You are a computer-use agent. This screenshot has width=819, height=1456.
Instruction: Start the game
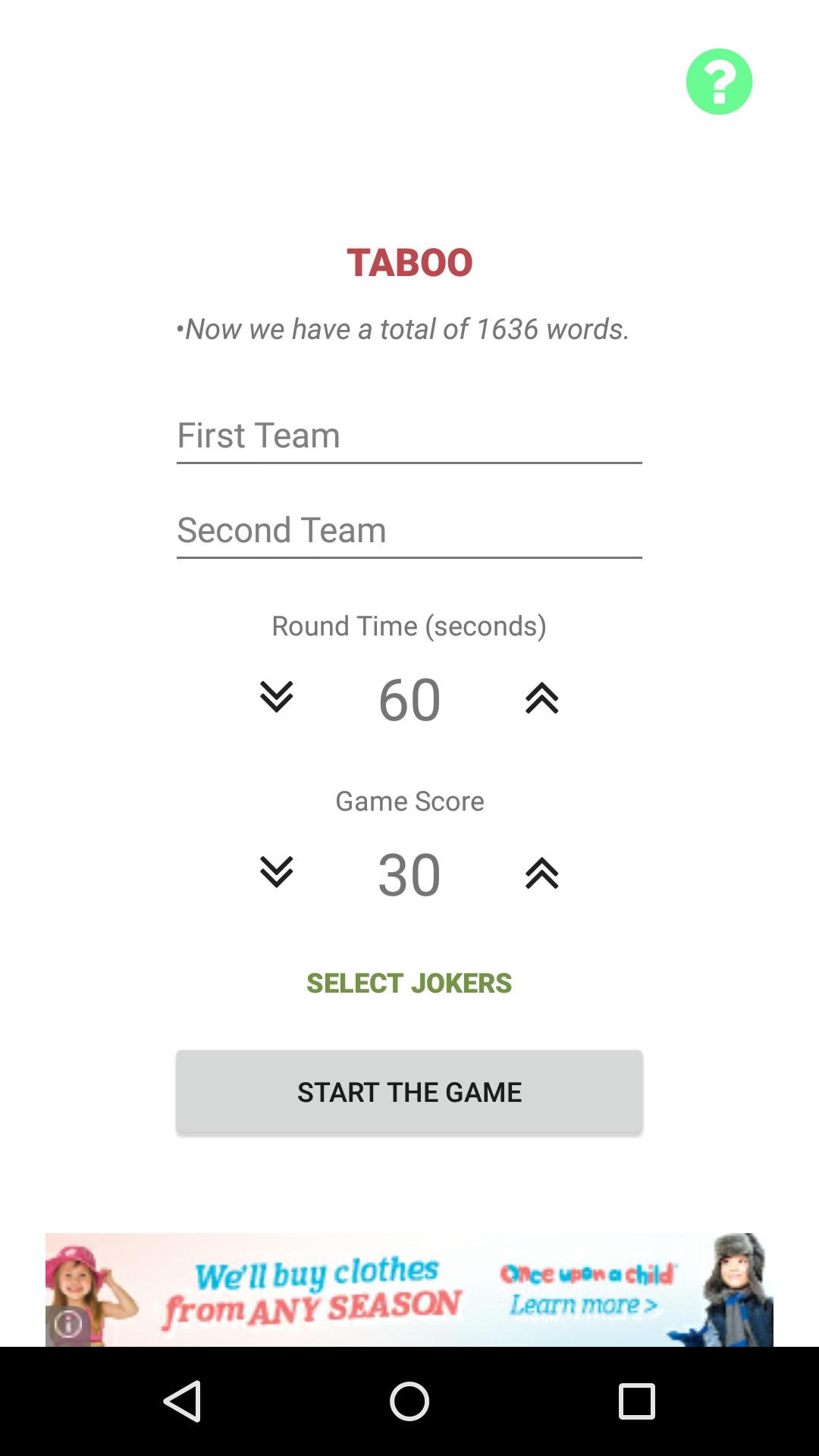[409, 1092]
